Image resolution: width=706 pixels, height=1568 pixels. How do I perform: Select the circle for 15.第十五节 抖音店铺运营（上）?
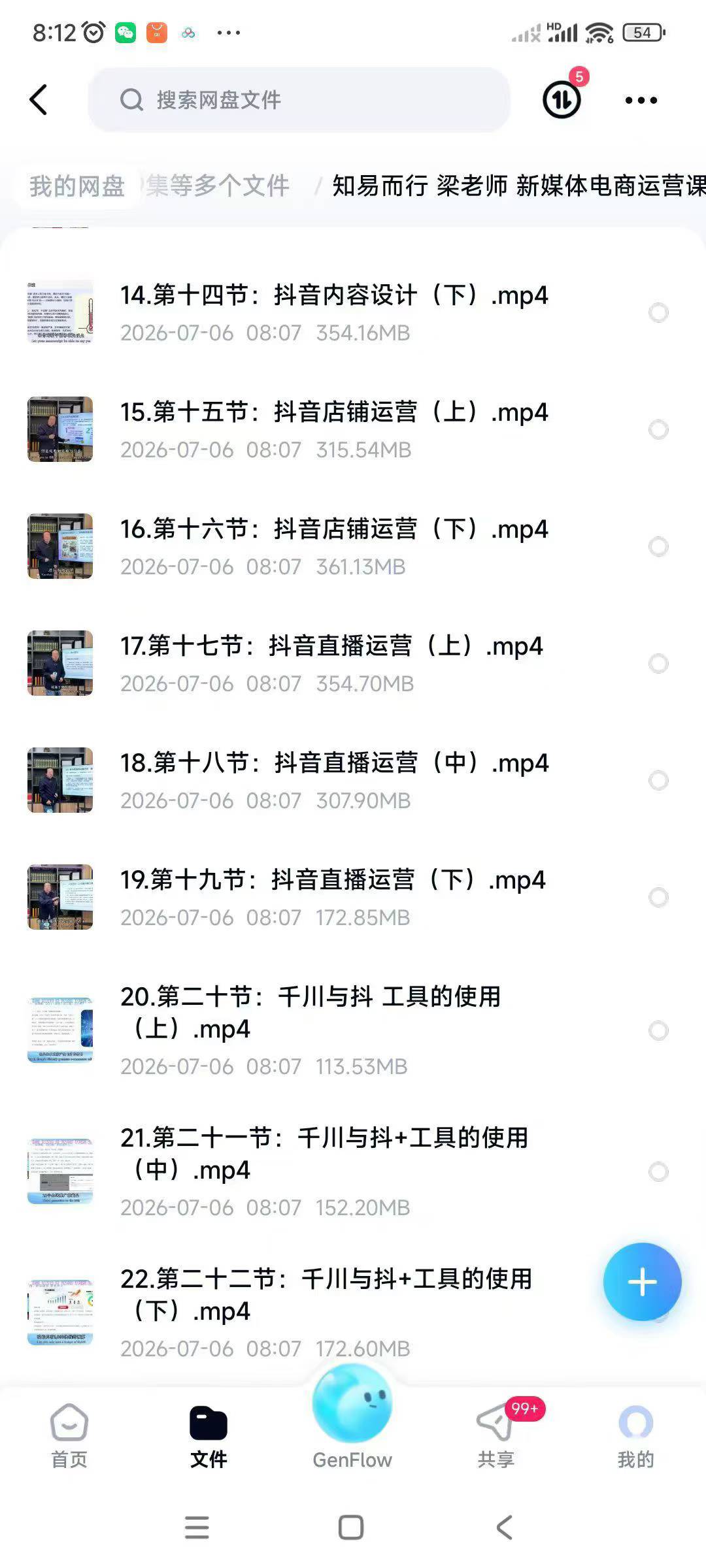click(x=658, y=430)
